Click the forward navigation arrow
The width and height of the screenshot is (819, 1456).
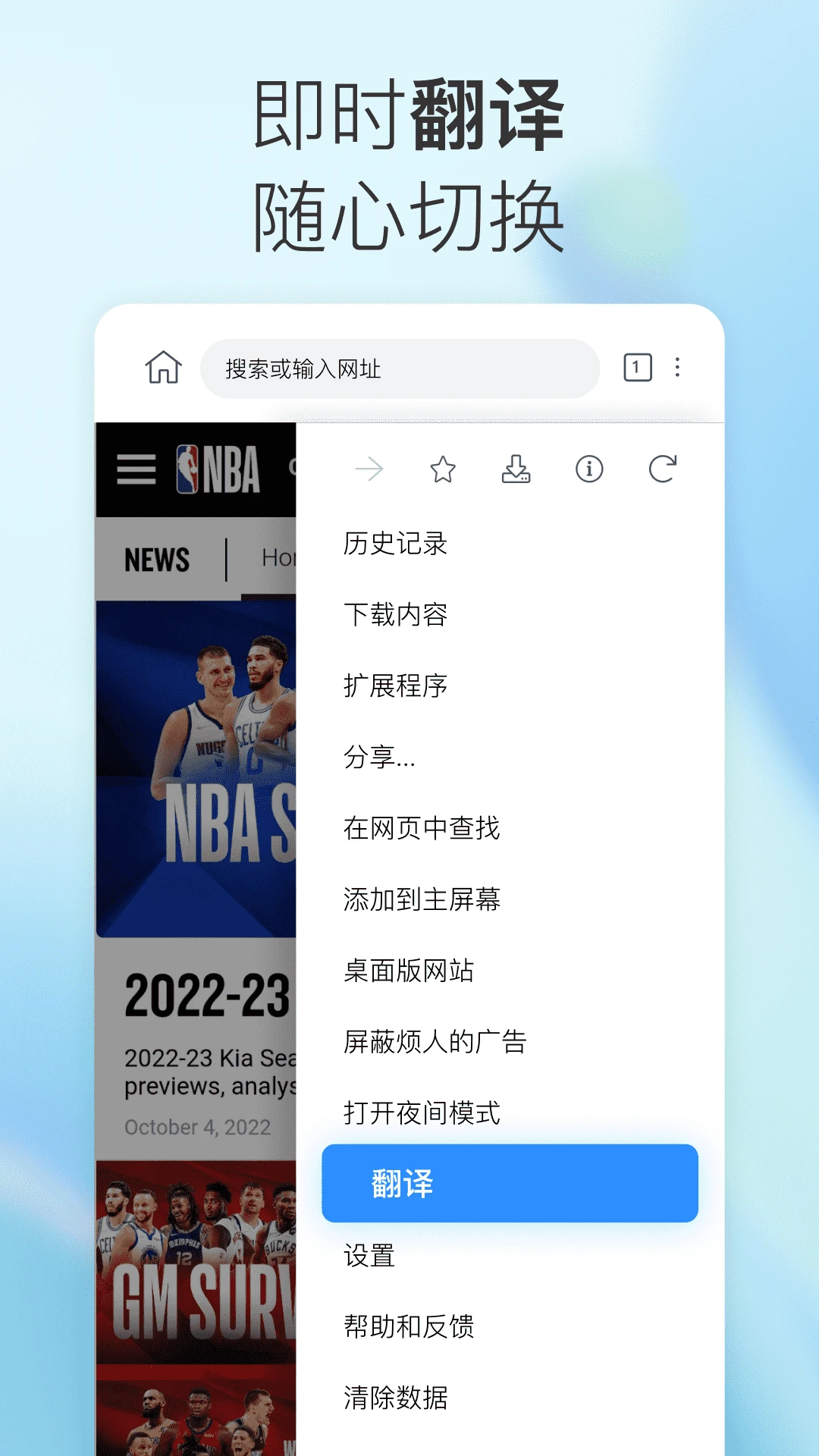[x=369, y=470]
